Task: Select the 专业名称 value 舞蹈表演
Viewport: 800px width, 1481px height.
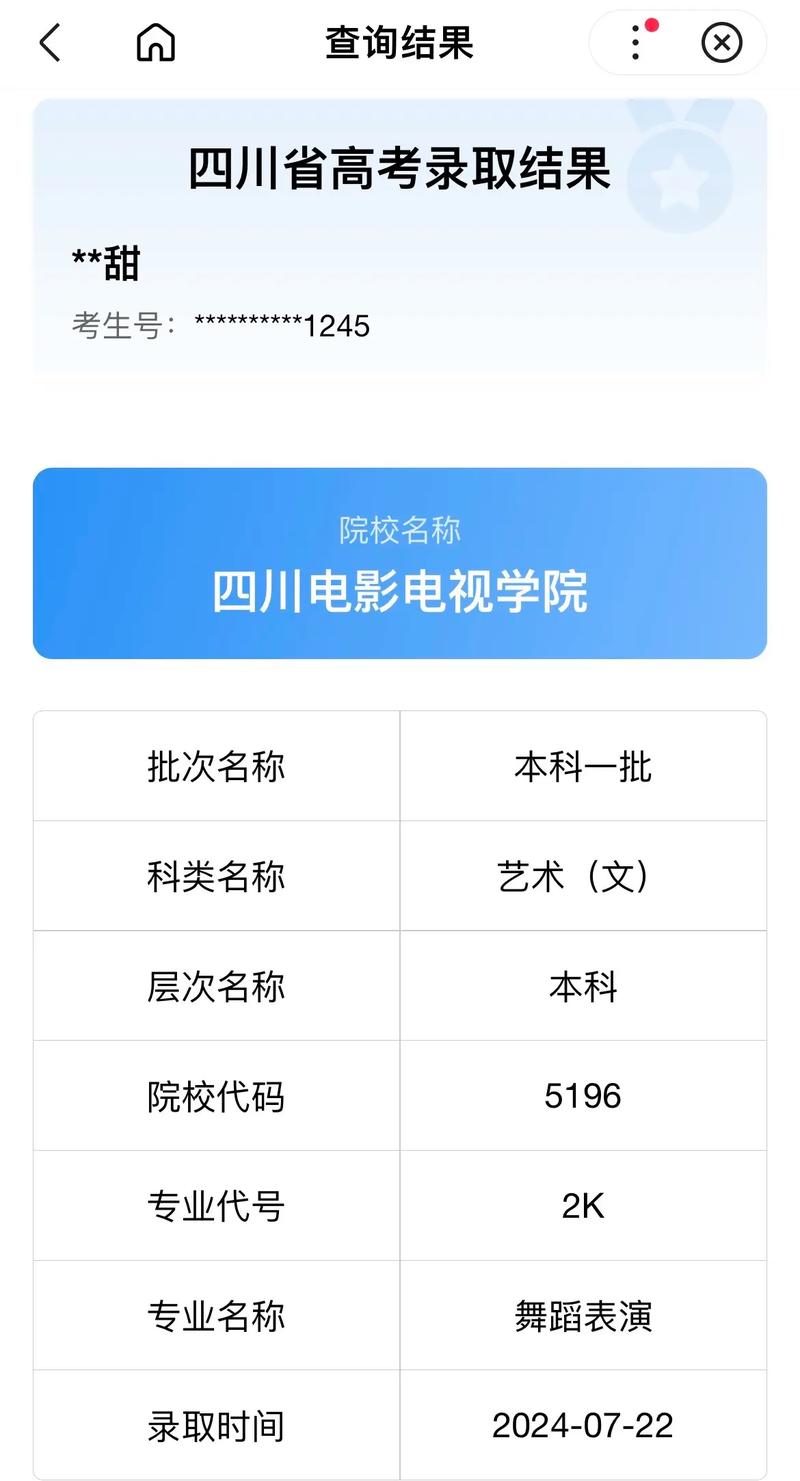Action: [584, 1315]
